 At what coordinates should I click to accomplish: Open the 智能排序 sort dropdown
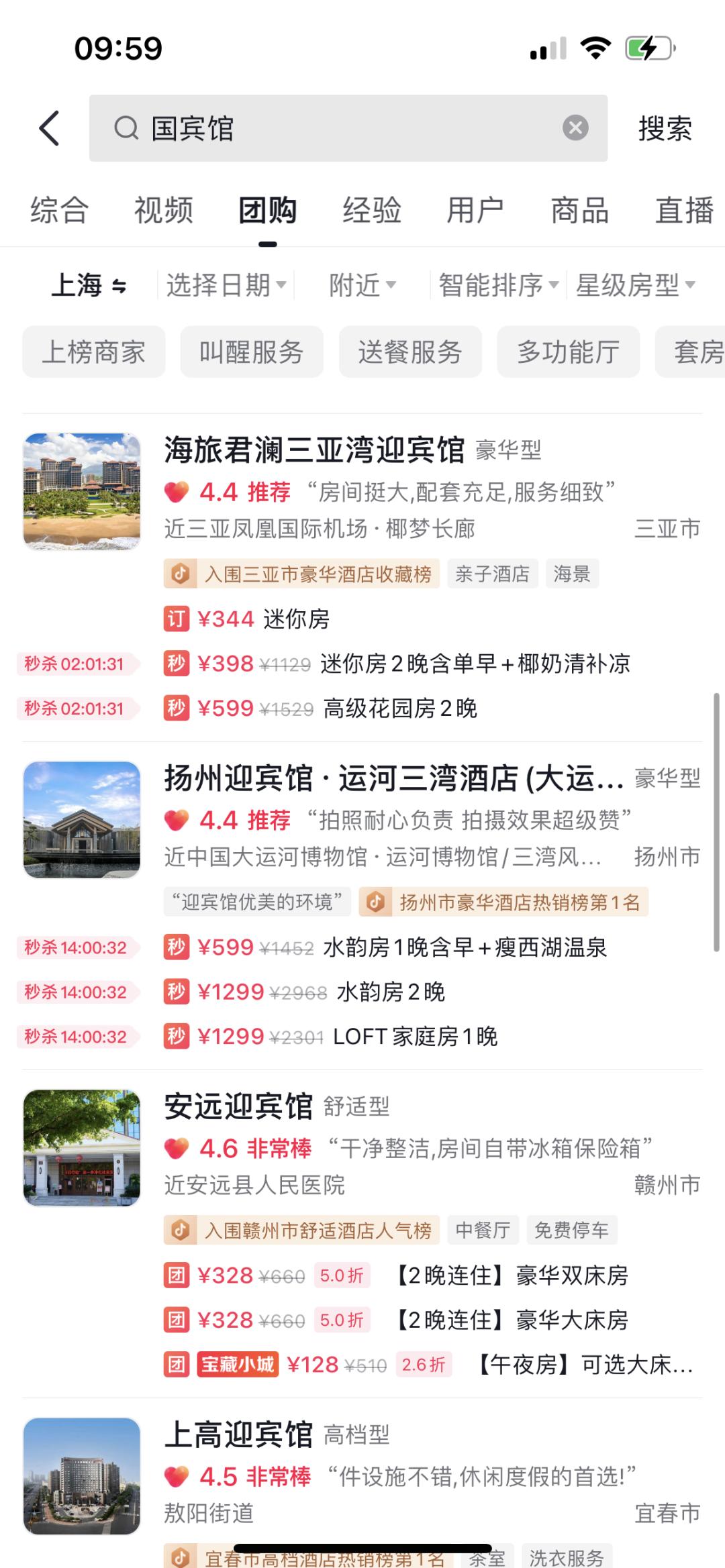[498, 285]
